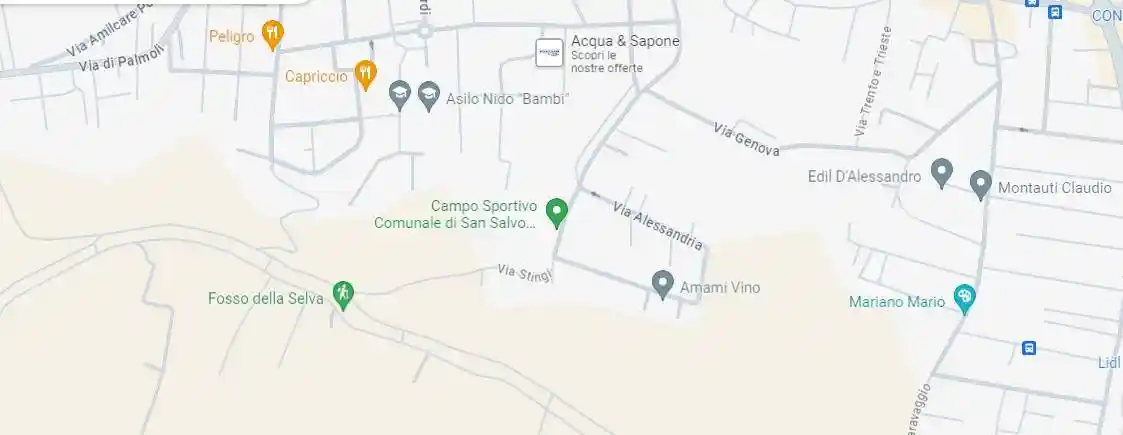Screen dimensions: 1123x435
Task: Tap the Mariano Mario dentist marker
Action: click(x=964, y=298)
